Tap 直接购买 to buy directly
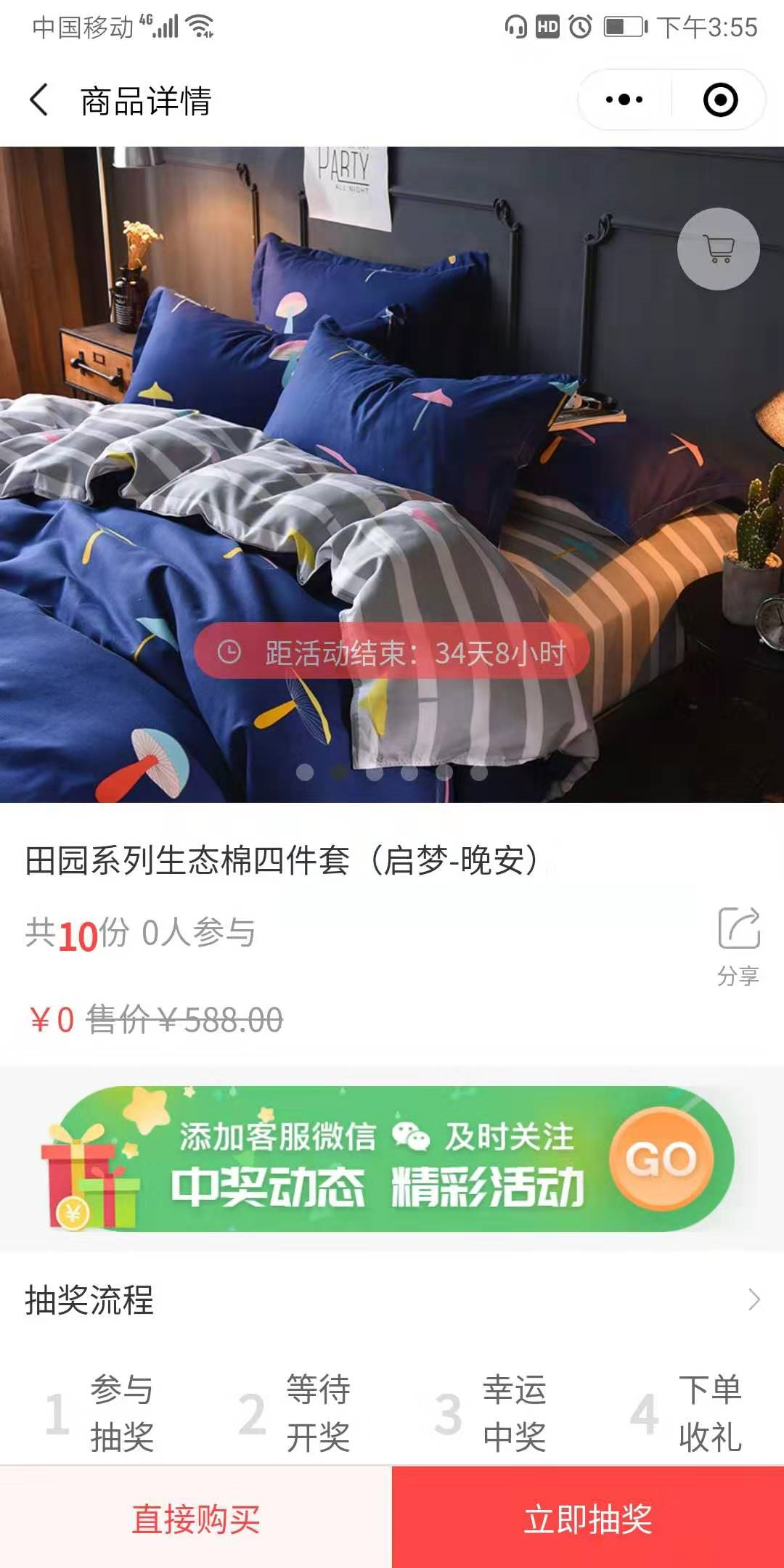Image resolution: width=784 pixels, height=1568 pixels. coord(196,1519)
